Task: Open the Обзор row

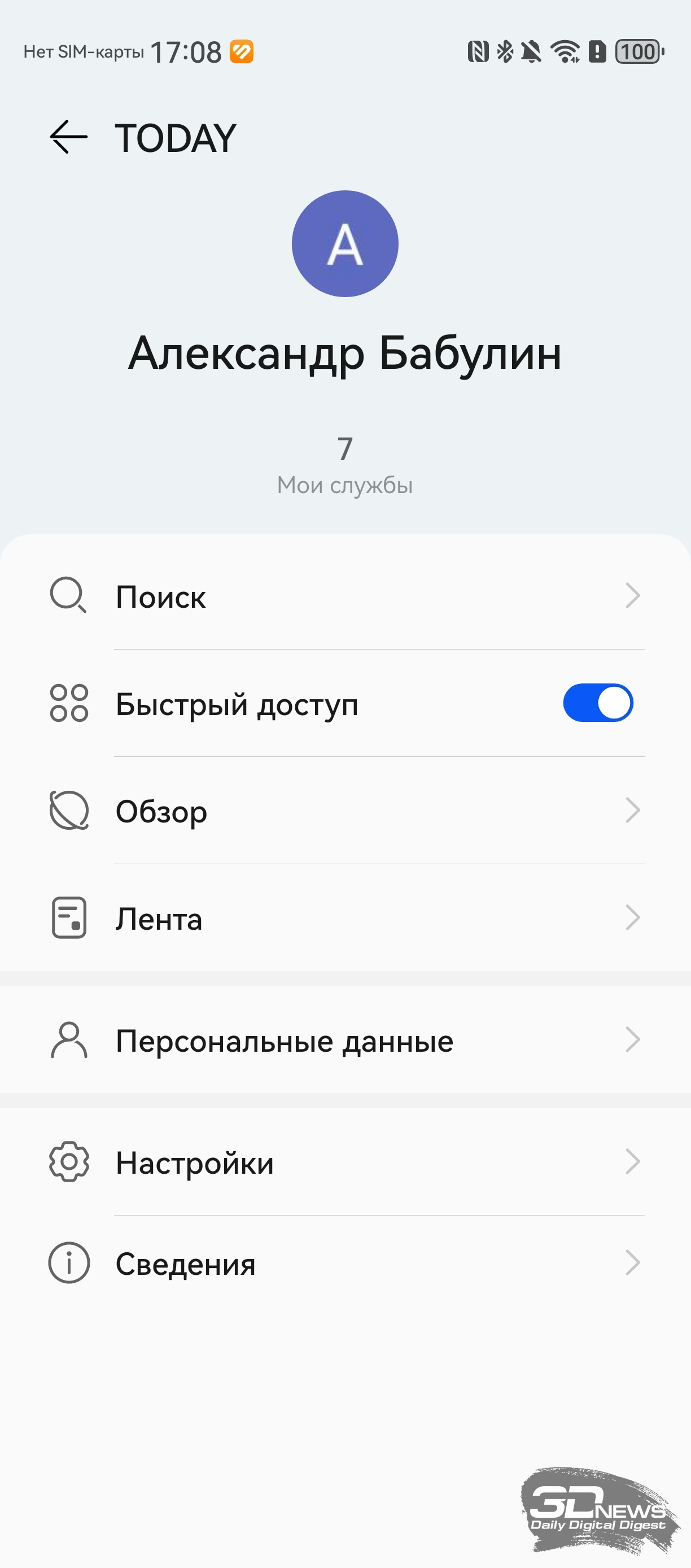Action: click(x=345, y=811)
